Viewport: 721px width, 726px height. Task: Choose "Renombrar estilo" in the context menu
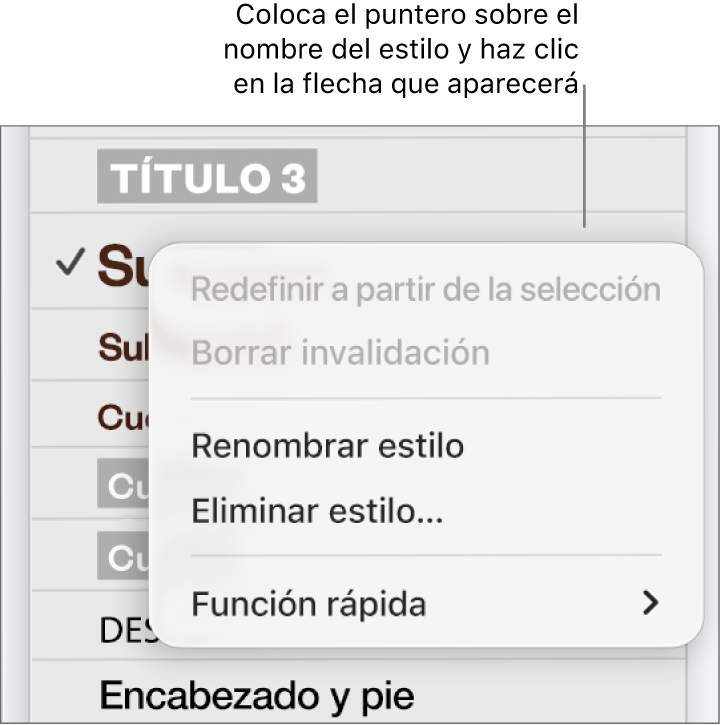click(327, 445)
